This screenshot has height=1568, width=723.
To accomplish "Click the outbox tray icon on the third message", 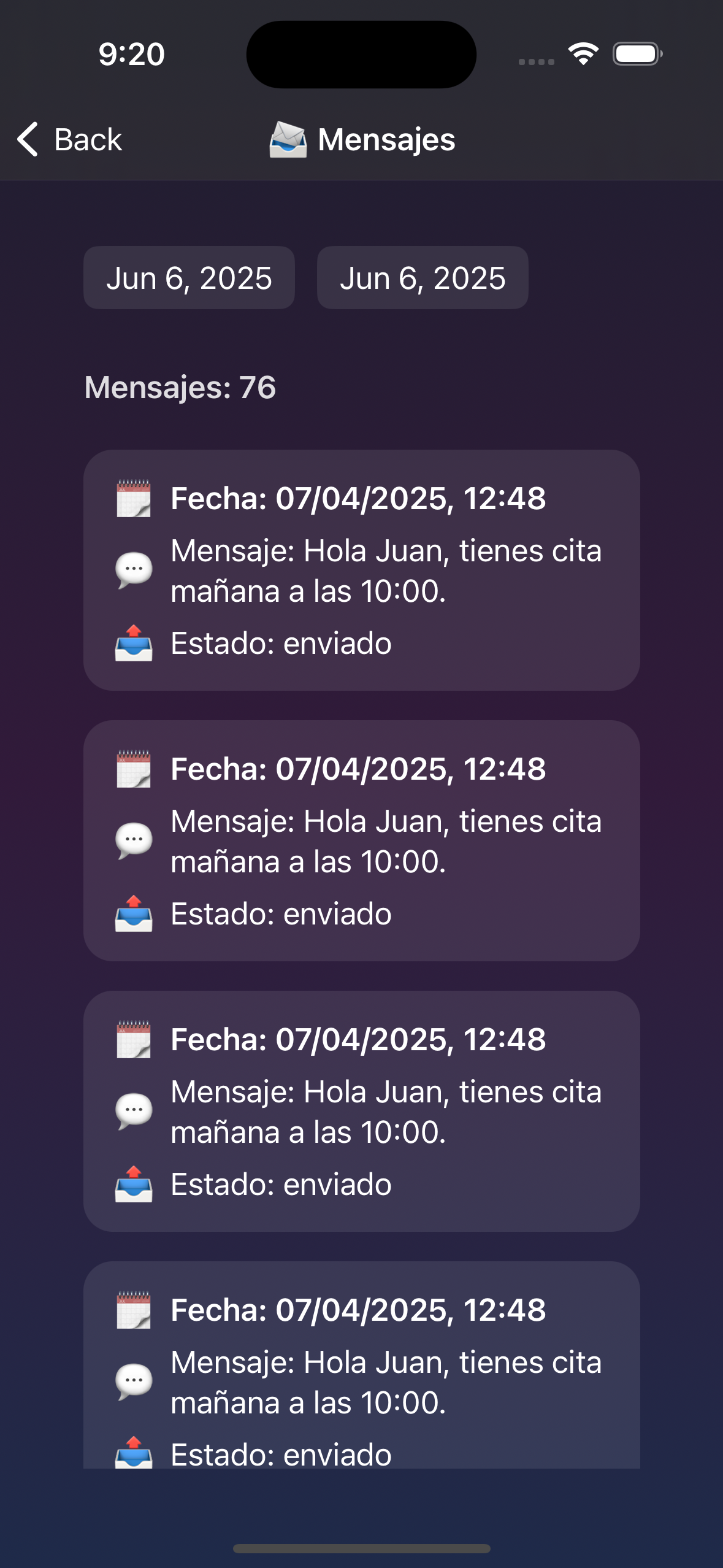I will [x=134, y=1184].
